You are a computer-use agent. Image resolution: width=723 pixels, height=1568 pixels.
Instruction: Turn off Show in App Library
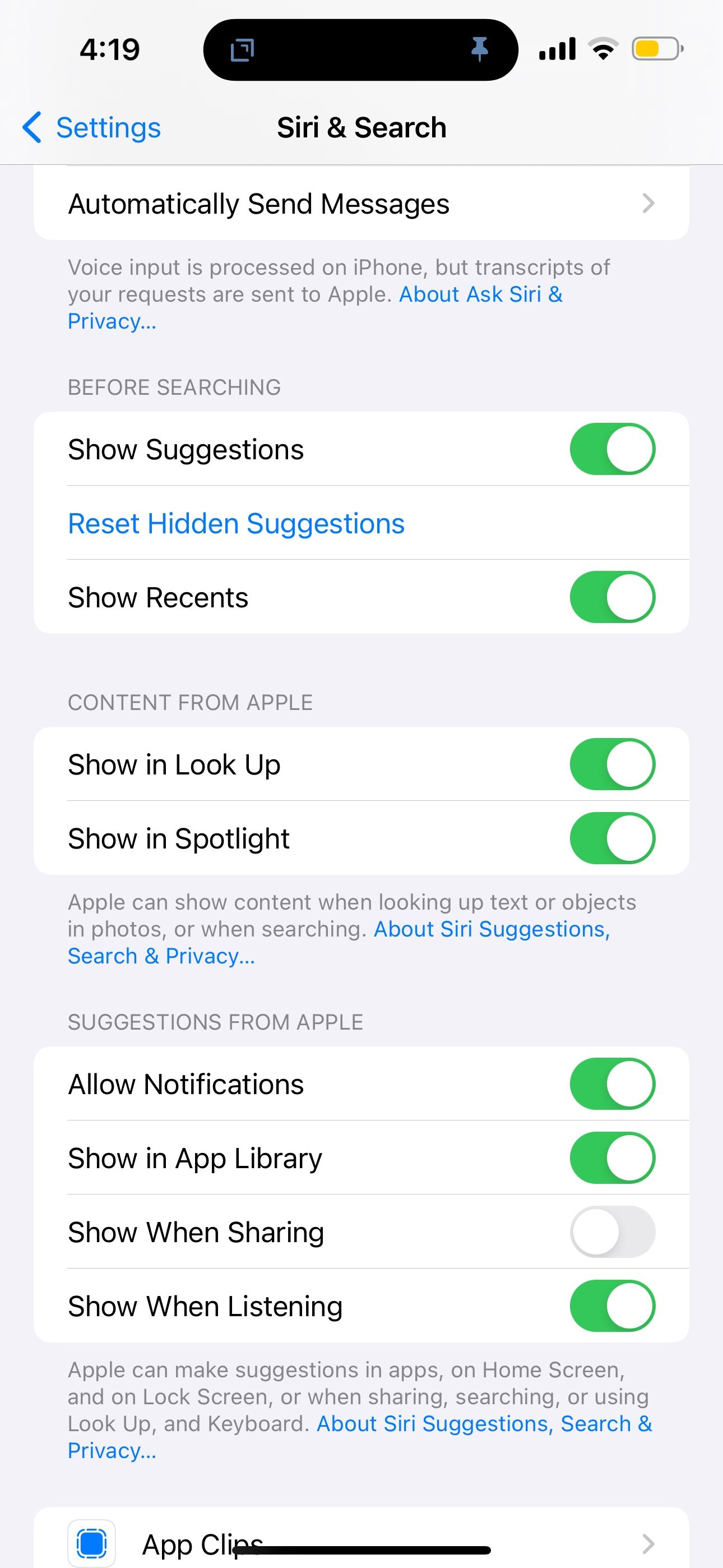pos(611,1157)
